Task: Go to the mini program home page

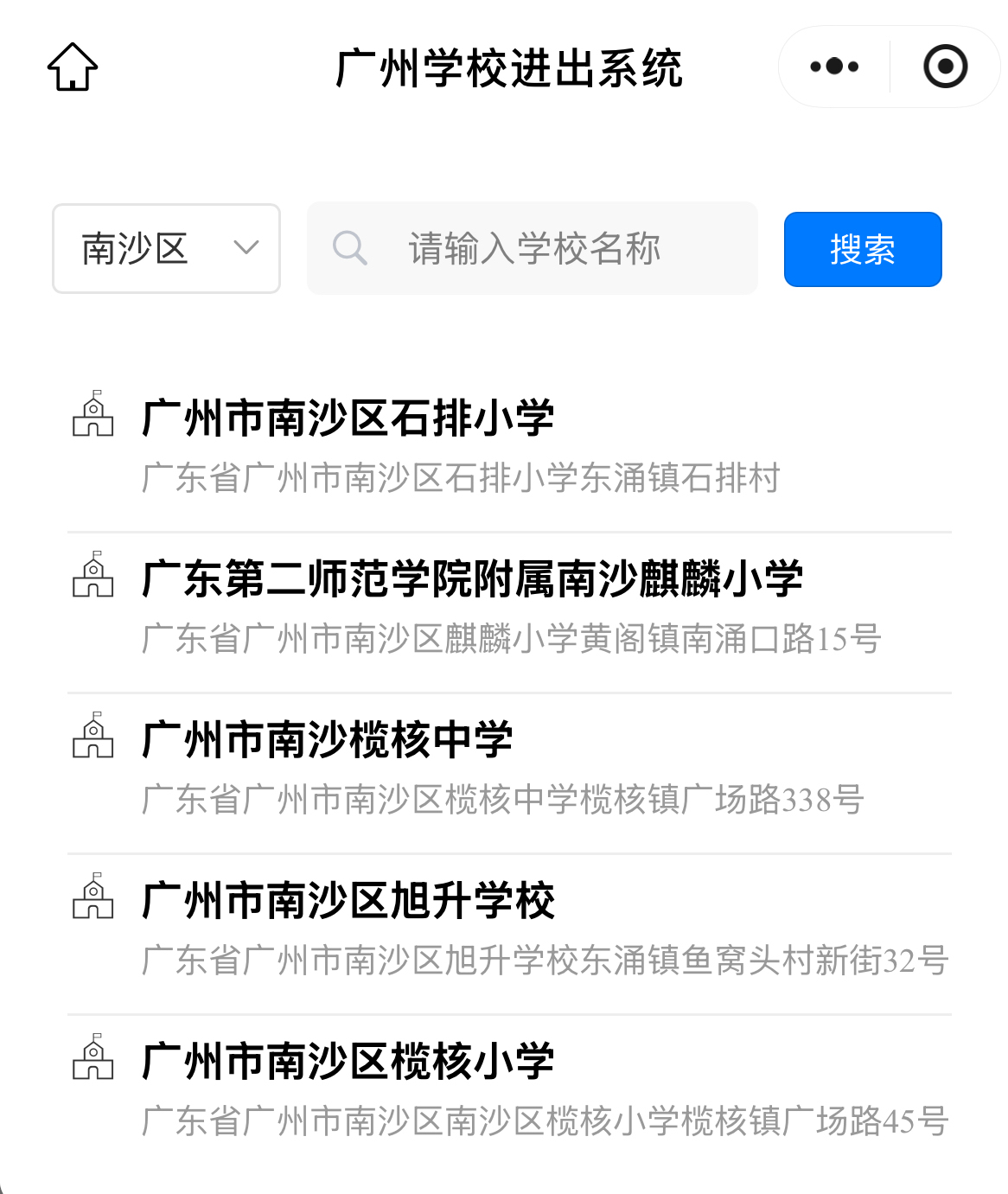Action: 73,67
